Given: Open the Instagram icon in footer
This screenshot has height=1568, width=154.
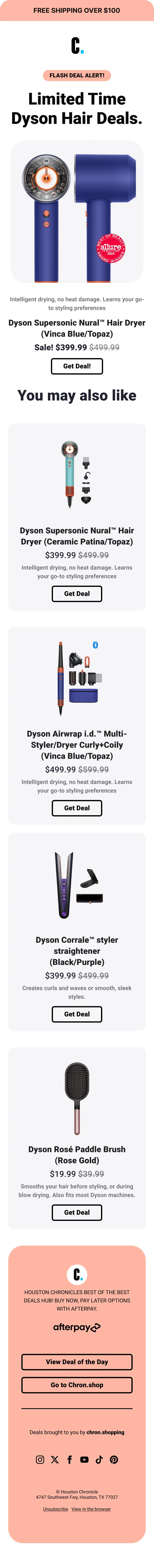Looking at the screenshot, I should point(40,1460).
